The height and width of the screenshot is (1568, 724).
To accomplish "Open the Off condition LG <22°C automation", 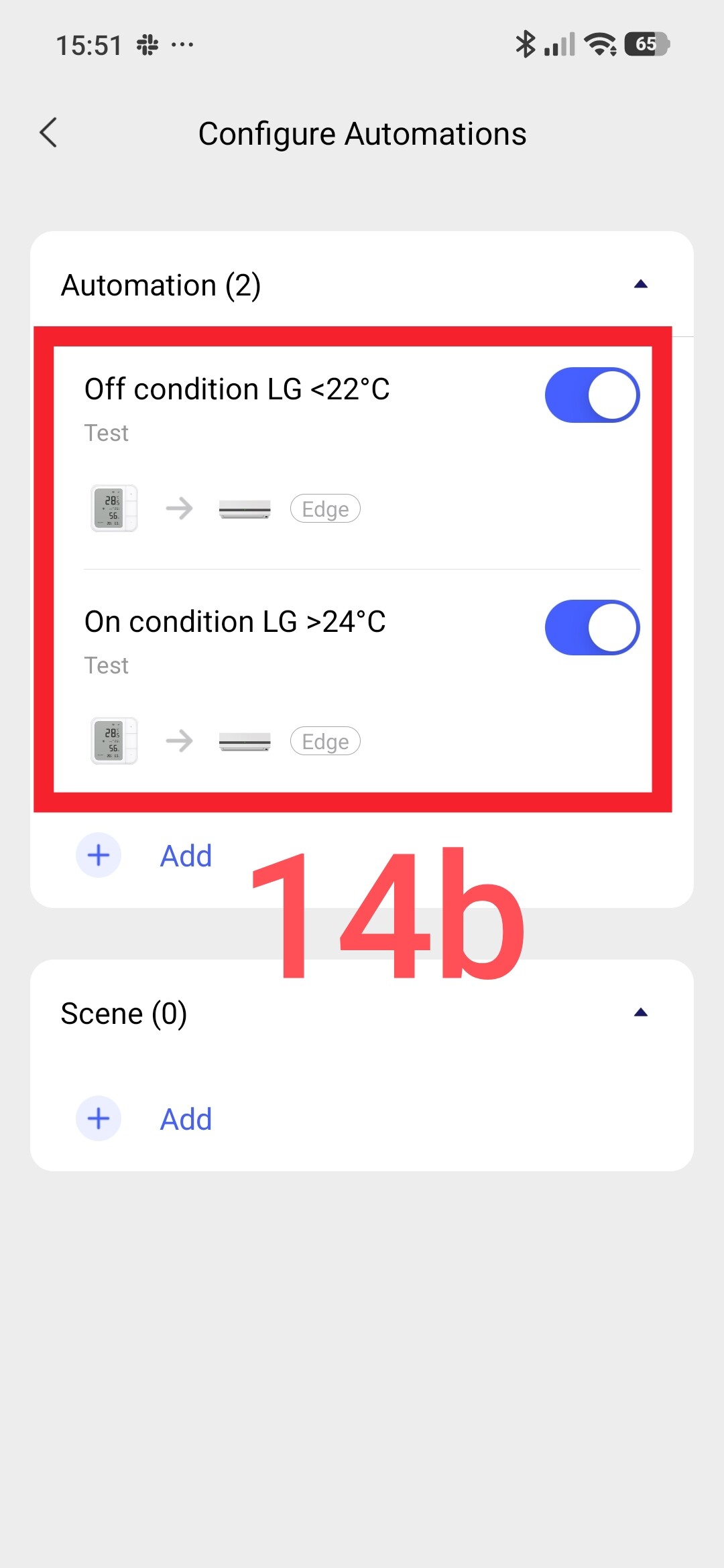I will [237, 390].
